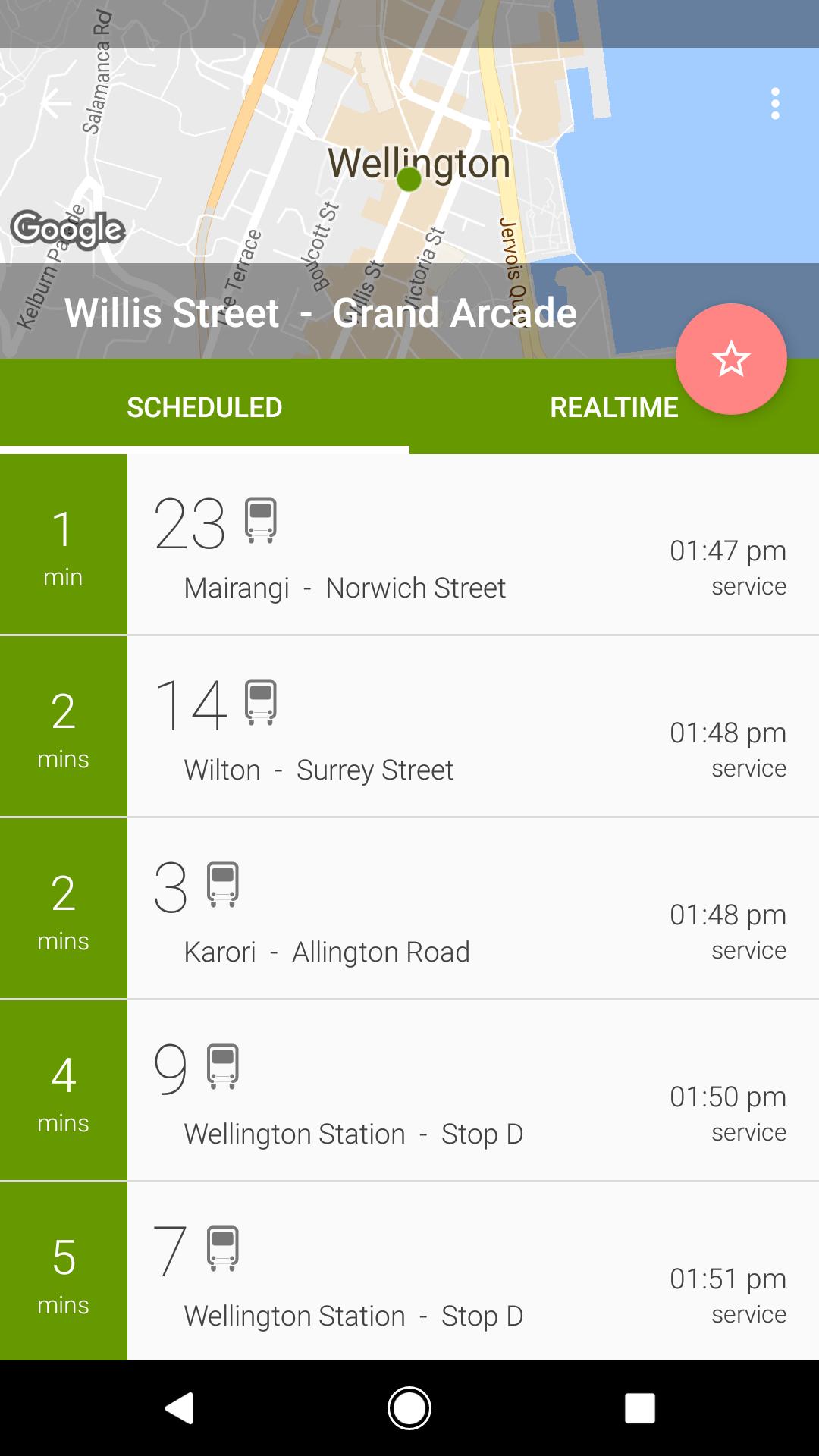Switch to the Realtime tab
This screenshot has width=819, height=1456.
coord(613,407)
